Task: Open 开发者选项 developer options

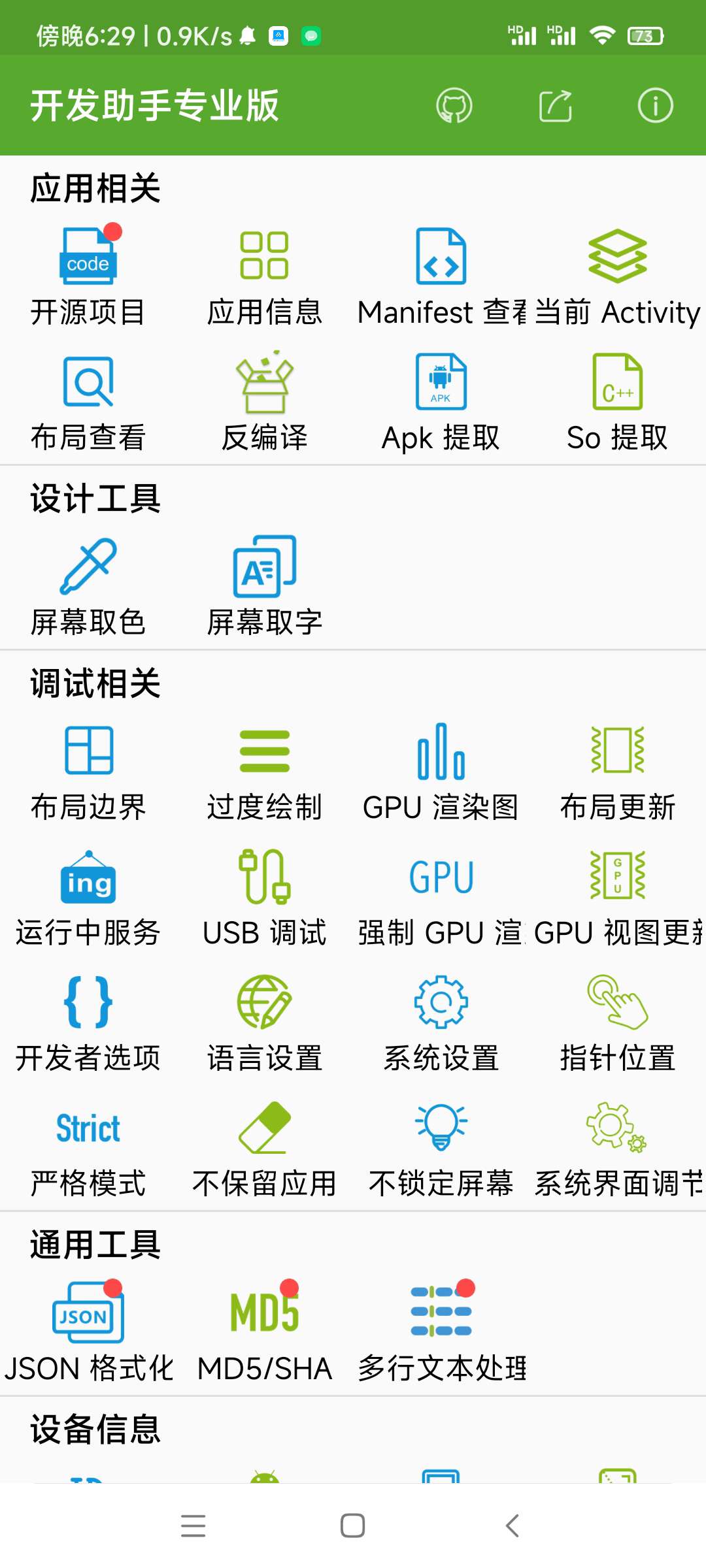Action: pos(88,1022)
